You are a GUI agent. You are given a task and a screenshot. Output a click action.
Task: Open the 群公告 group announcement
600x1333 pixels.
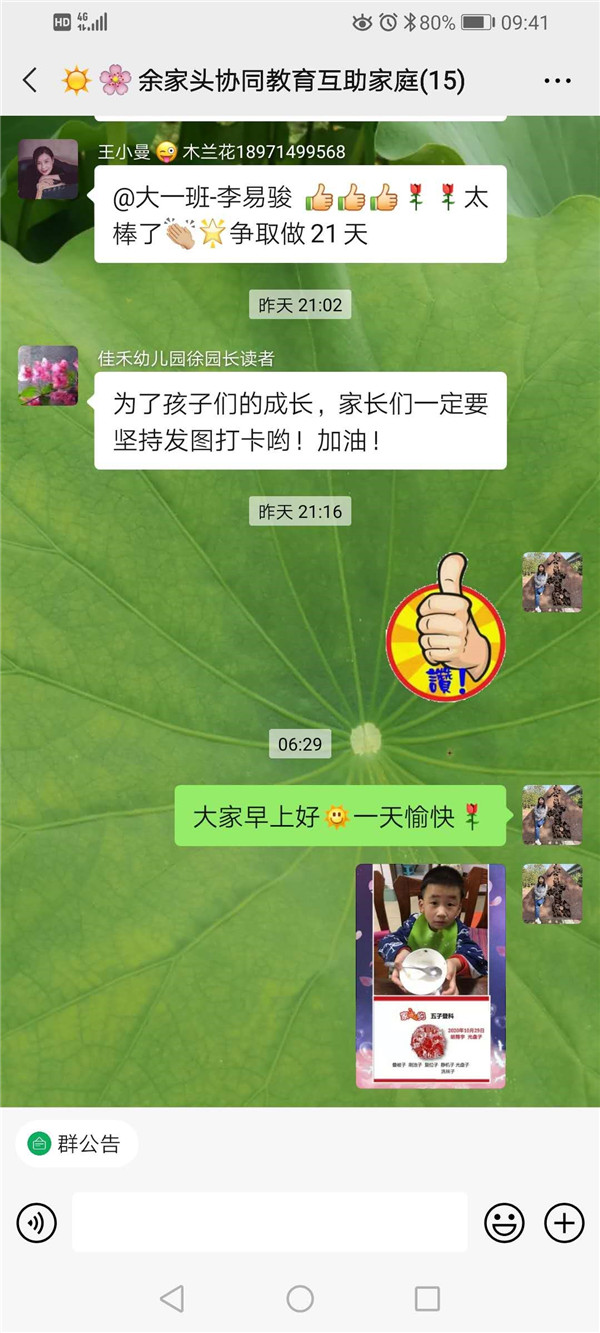click(76, 1144)
